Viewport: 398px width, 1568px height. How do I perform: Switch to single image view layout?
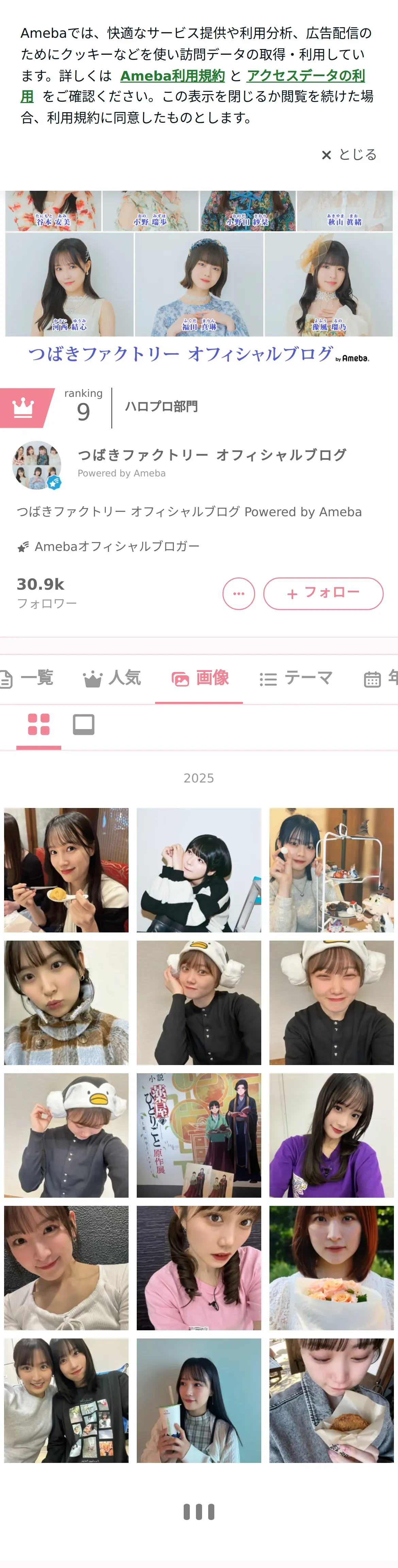(x=83, y=724)
